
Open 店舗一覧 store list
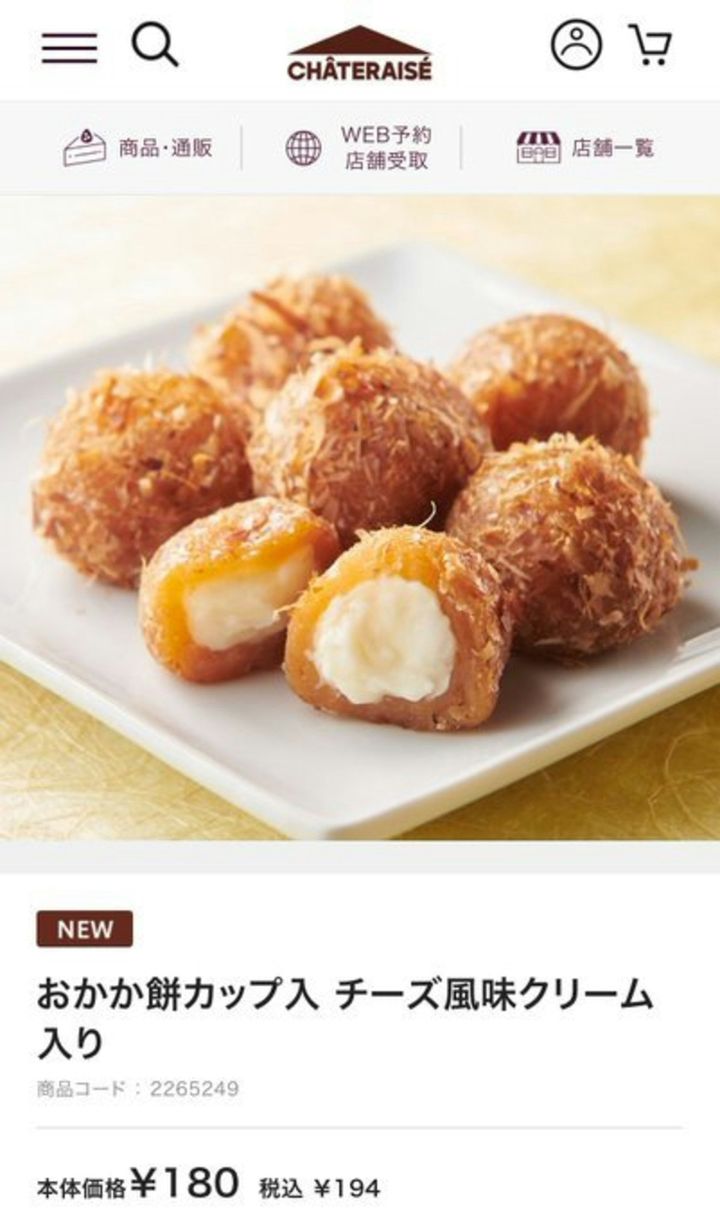pos(585,148)
